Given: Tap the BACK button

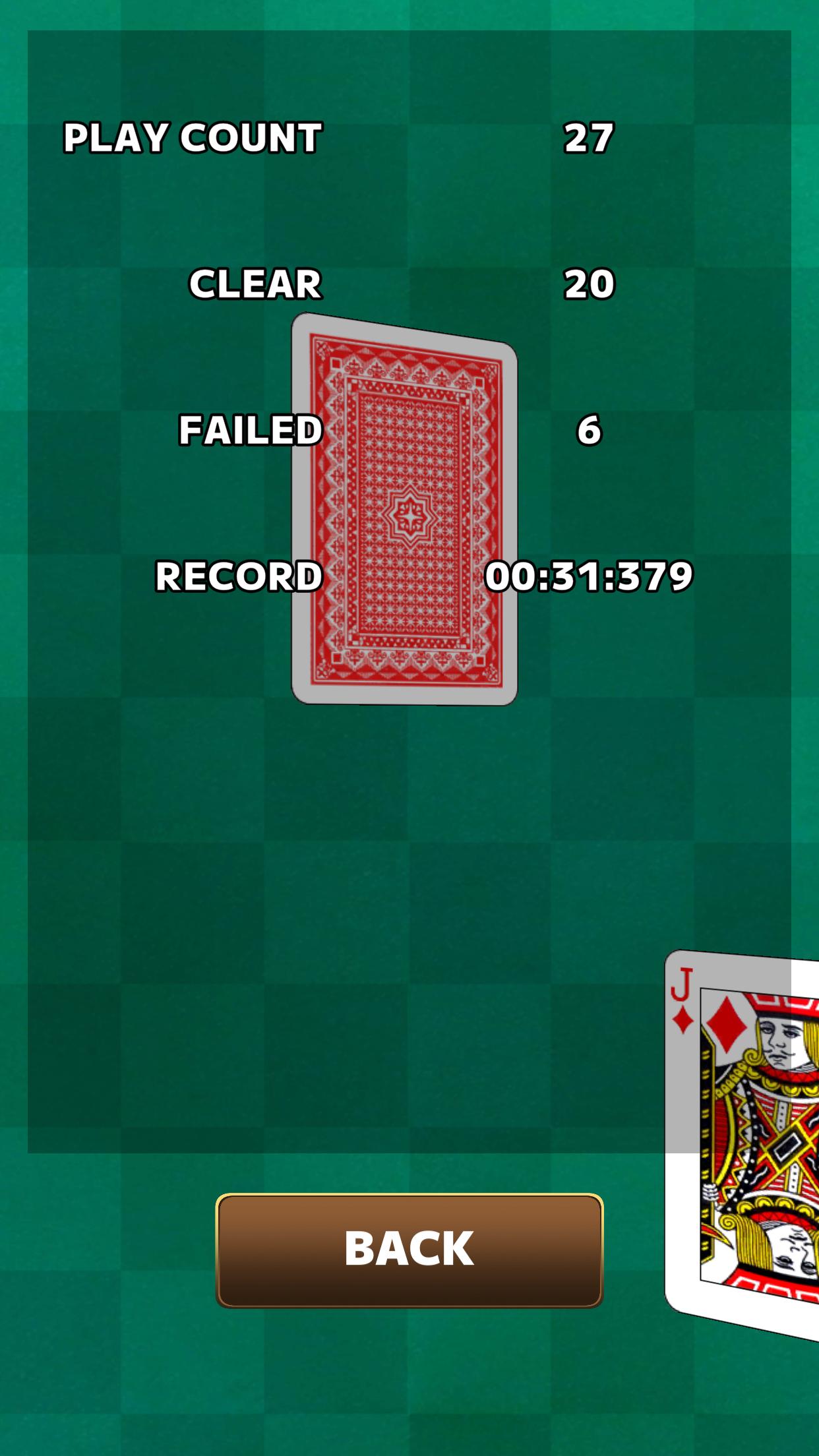Looking at the screenshot, I should 409,1250.
